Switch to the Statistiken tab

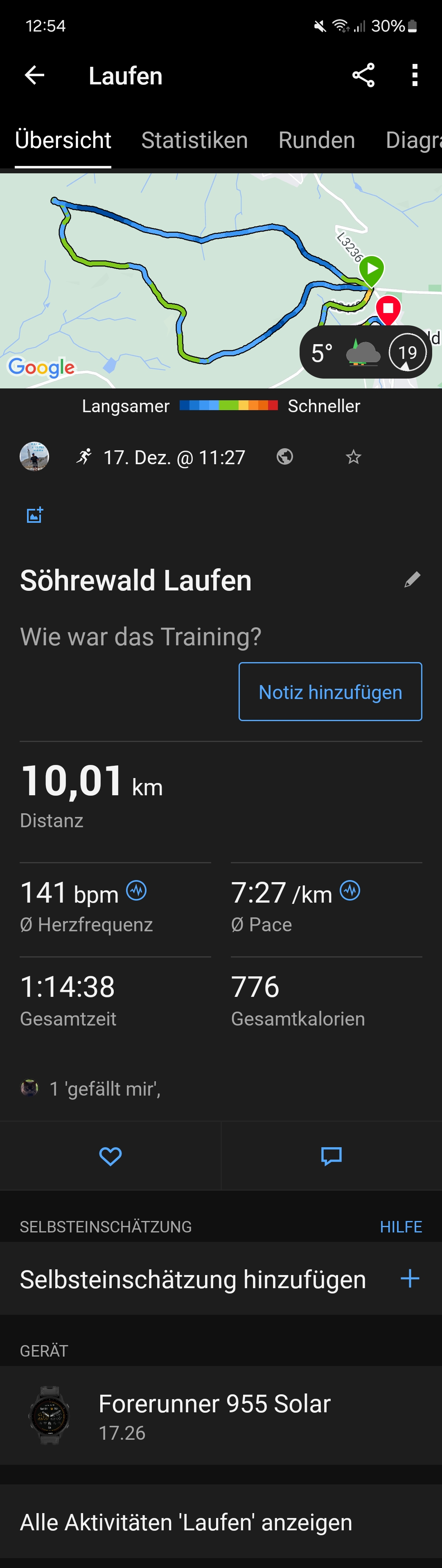click(x=194, y=141)
